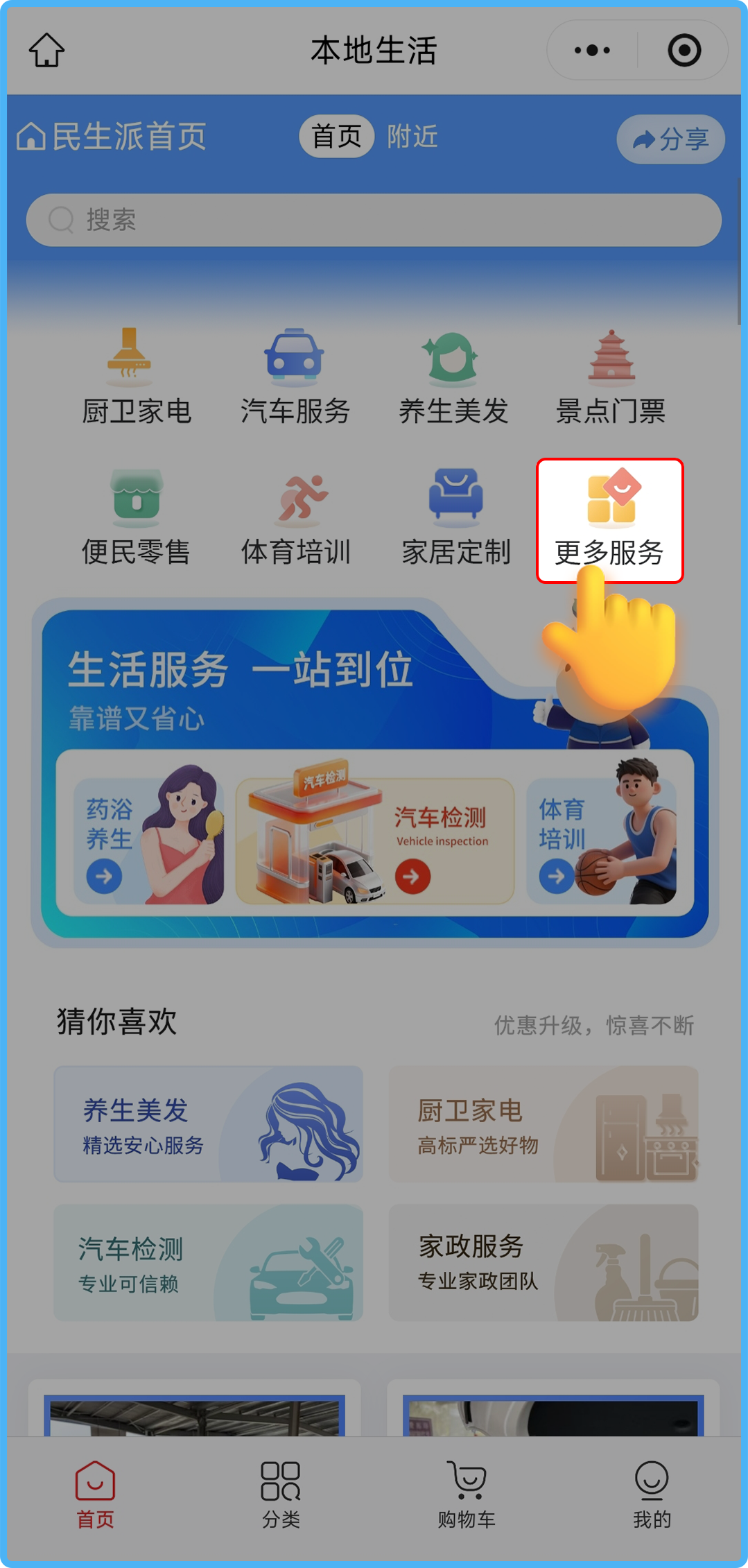Open the 搜索 search box
Viewport: 748px width, 1568px height.
[374, 220]
